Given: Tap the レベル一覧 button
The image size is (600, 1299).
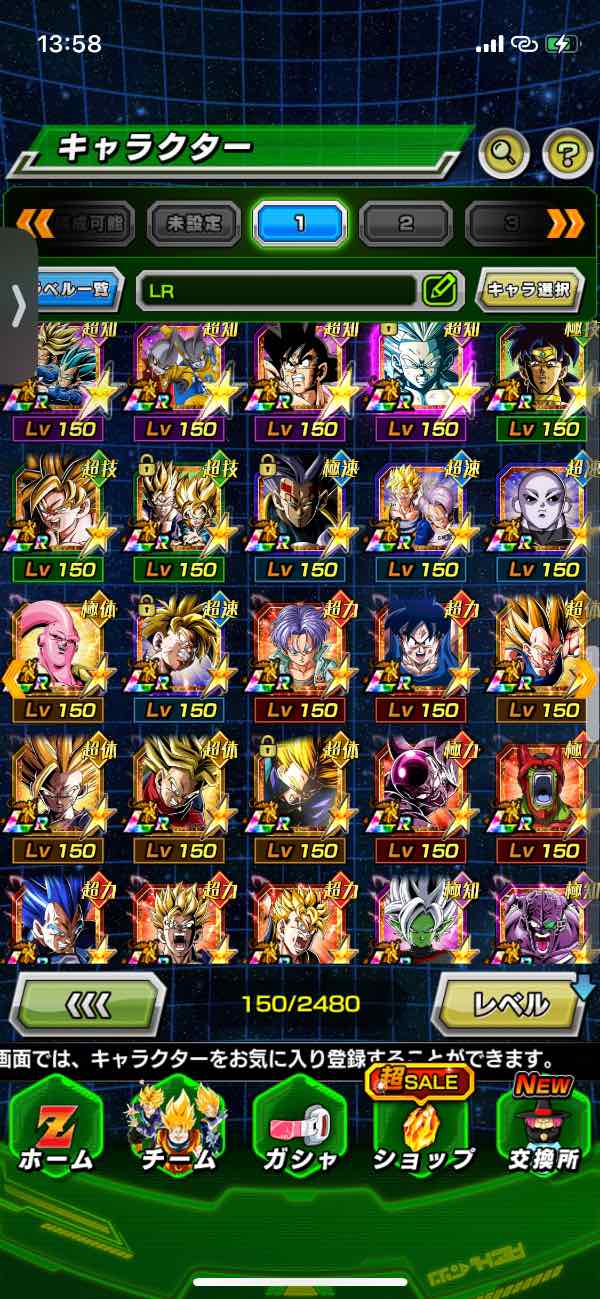Looking at the screenshot, I should pyautogui.click(x=78, y=290).
